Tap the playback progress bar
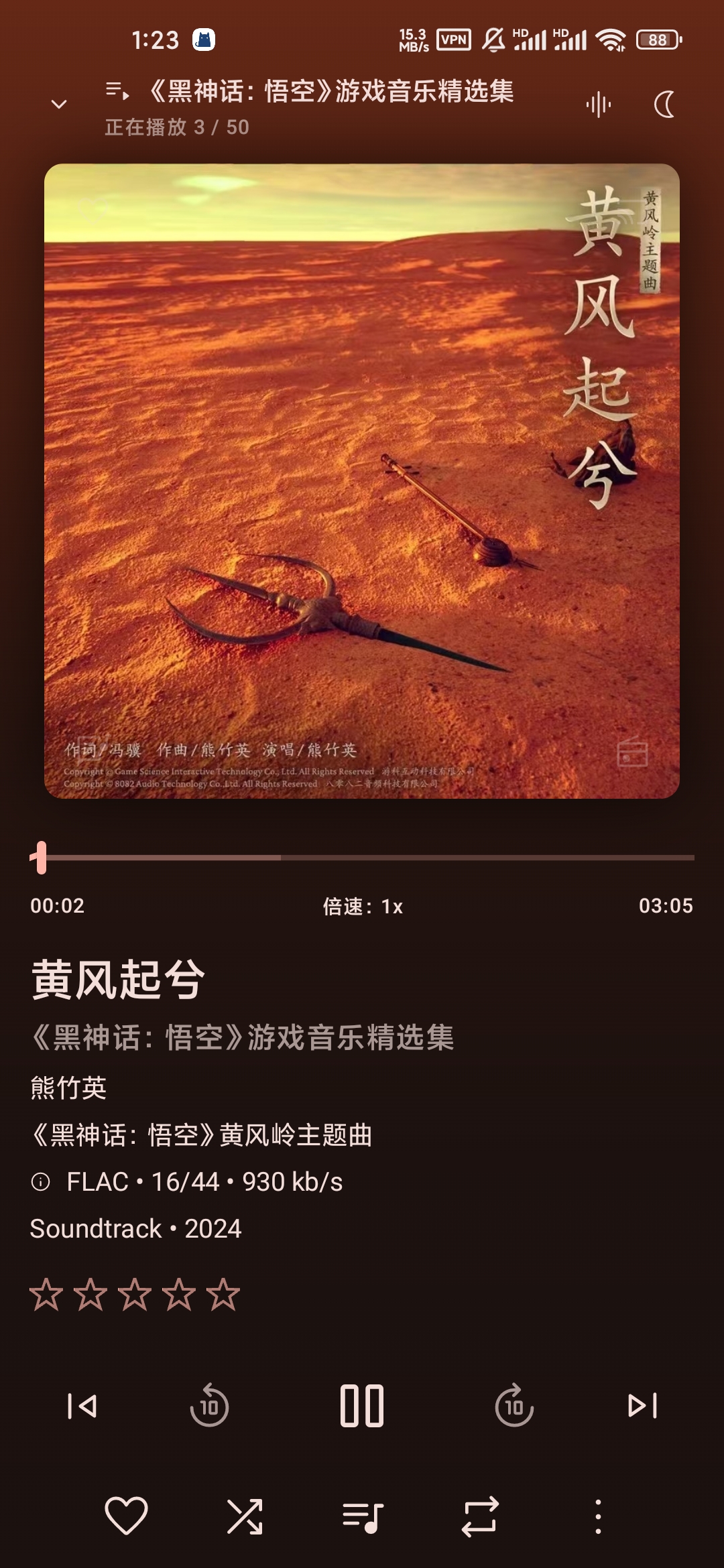The image size is (724, 1568). [x=362, y=858]
